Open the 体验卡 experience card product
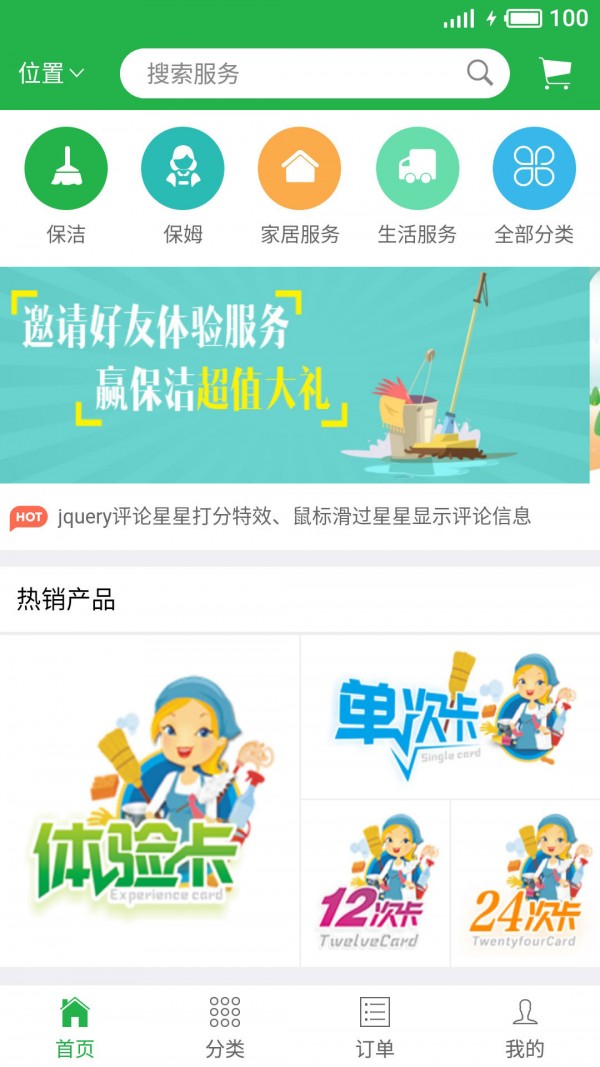 [150, 800]
